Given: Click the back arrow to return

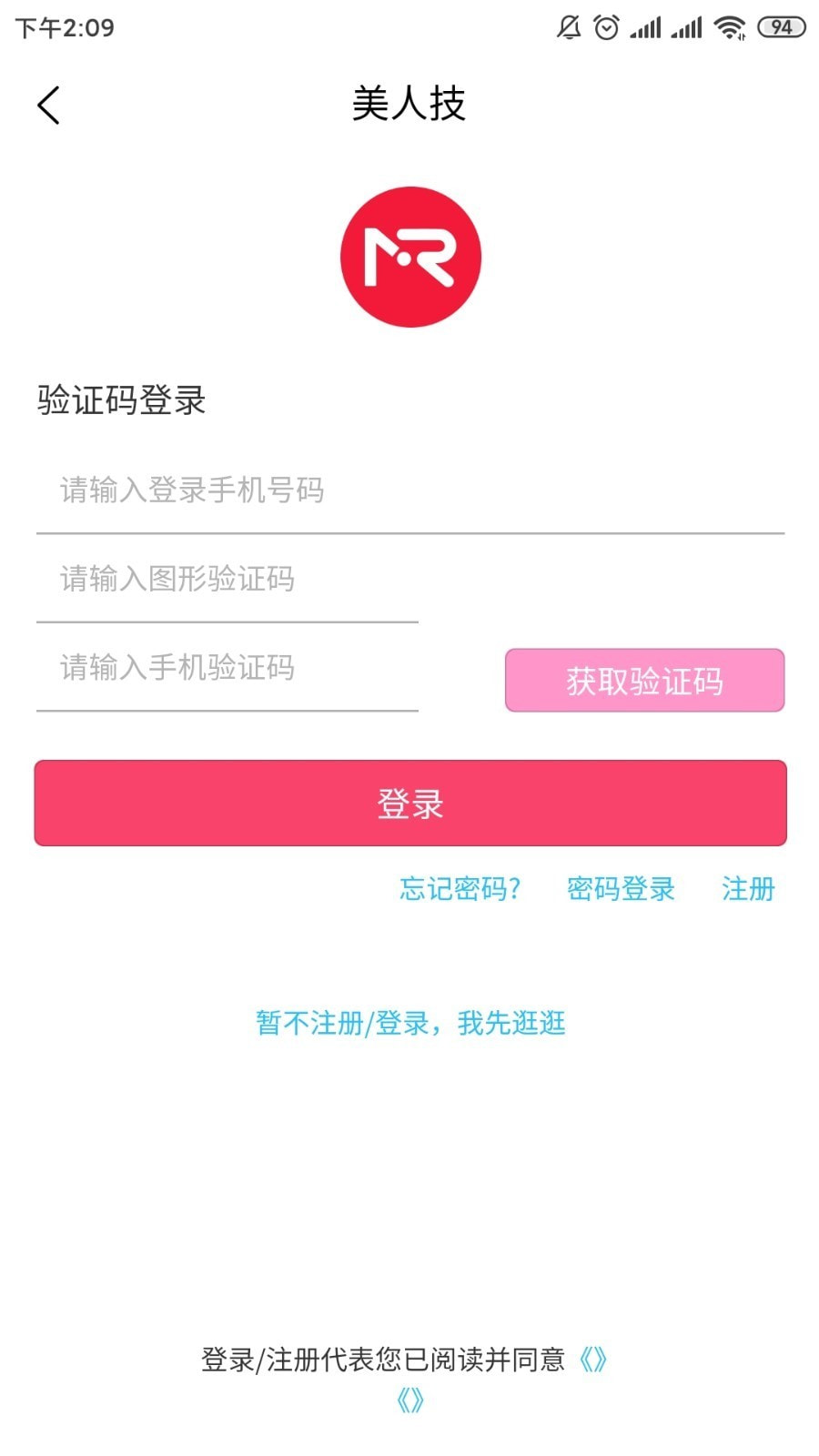Looking at the screenshot, I should coord(48,104).
